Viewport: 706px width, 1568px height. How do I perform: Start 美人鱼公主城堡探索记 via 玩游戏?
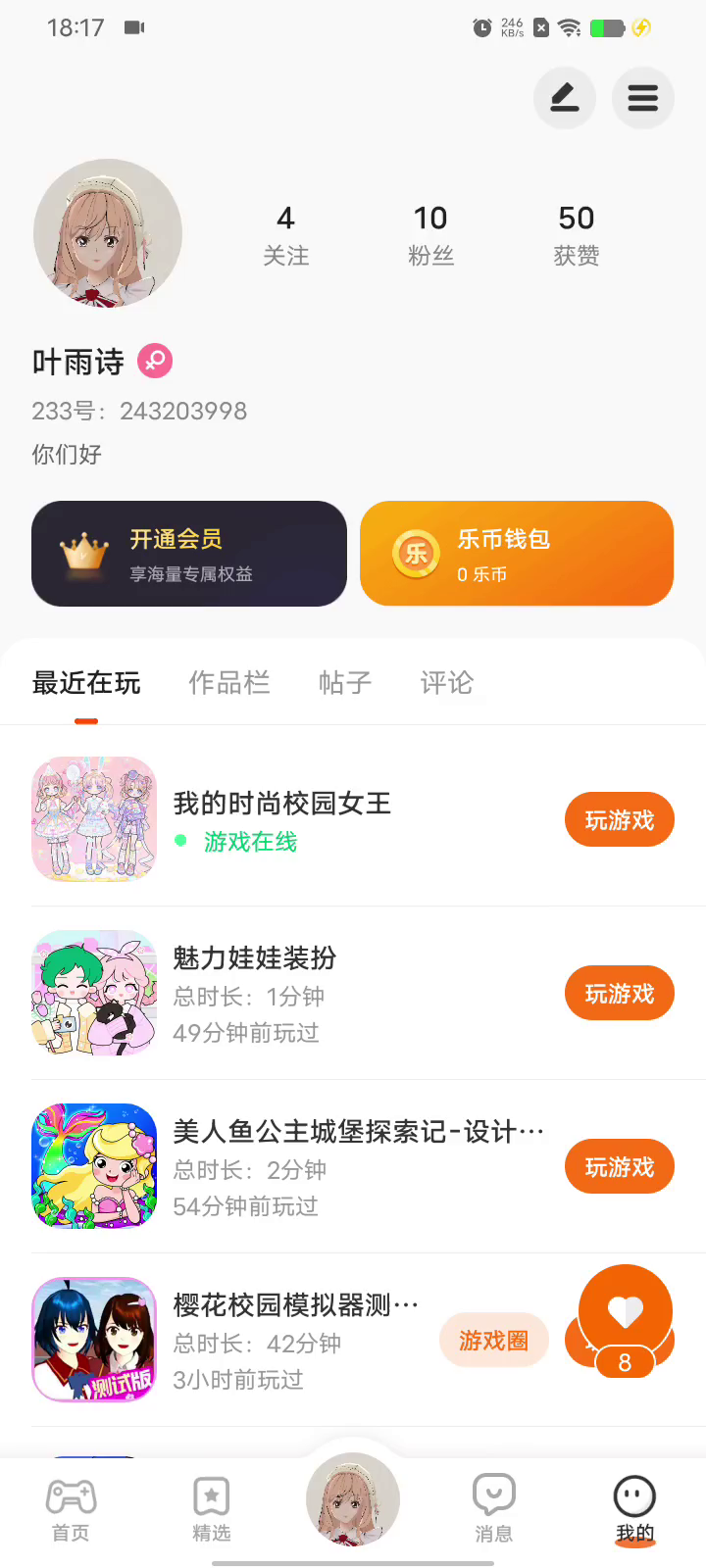[619, 1167]
